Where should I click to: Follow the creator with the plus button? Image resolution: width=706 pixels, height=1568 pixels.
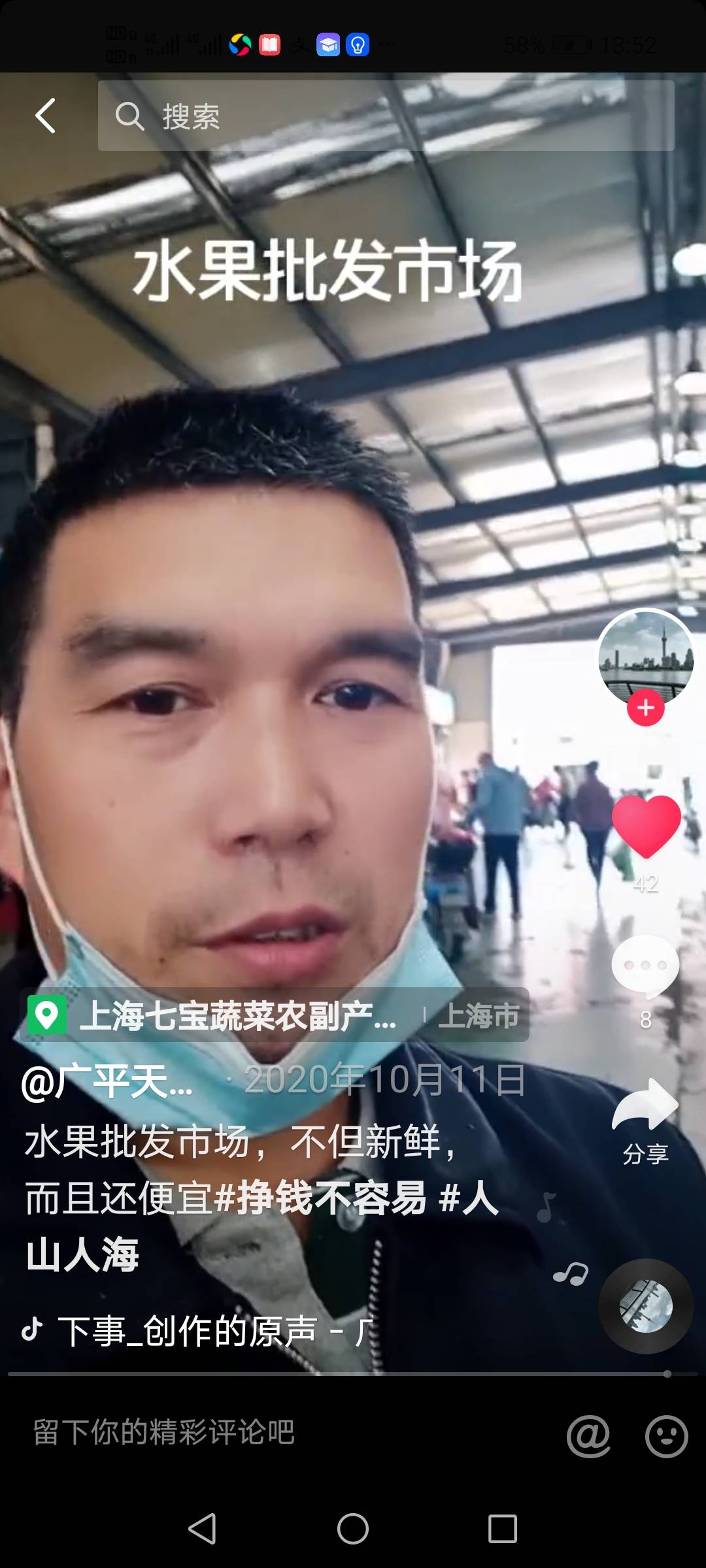[x=646, y=708]
